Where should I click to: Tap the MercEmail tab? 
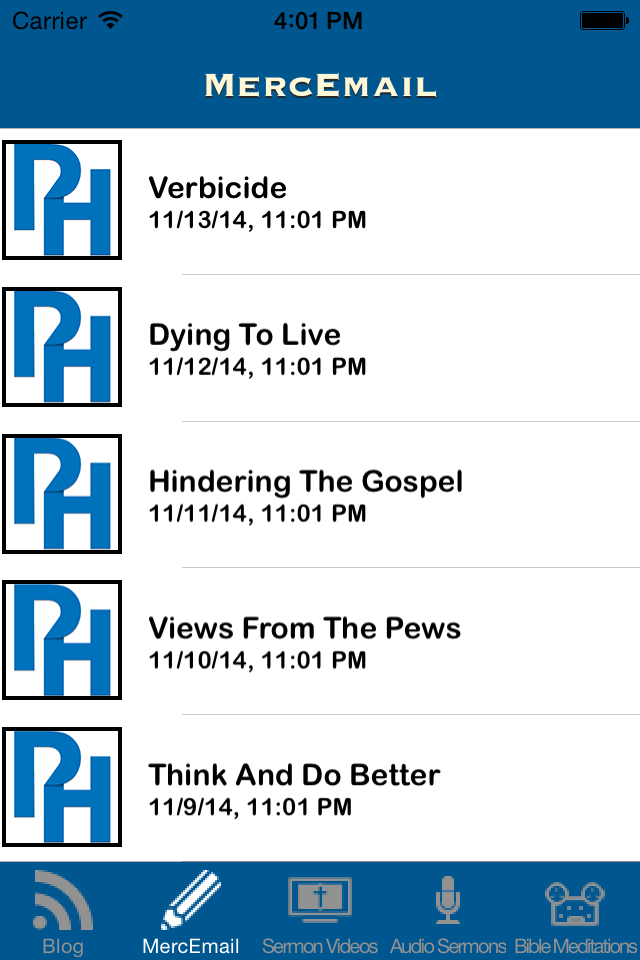[x=191, y=911]
